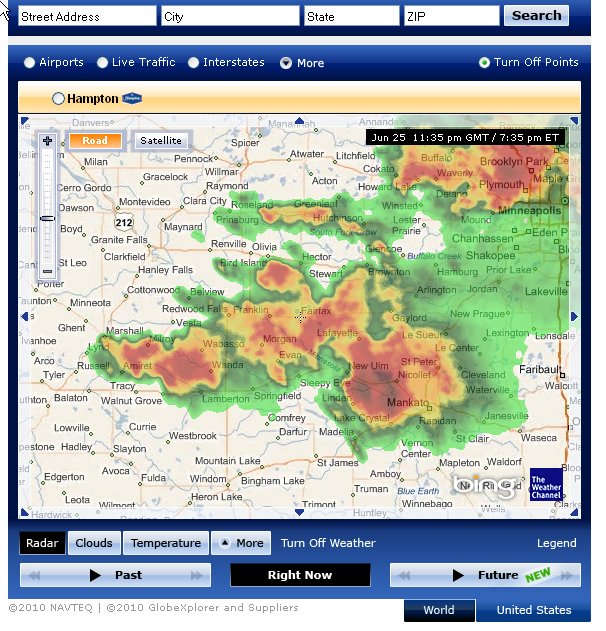Screen dimensions: 606x631
Task: Select the Hampton radio button
Action: coord(58,98)
